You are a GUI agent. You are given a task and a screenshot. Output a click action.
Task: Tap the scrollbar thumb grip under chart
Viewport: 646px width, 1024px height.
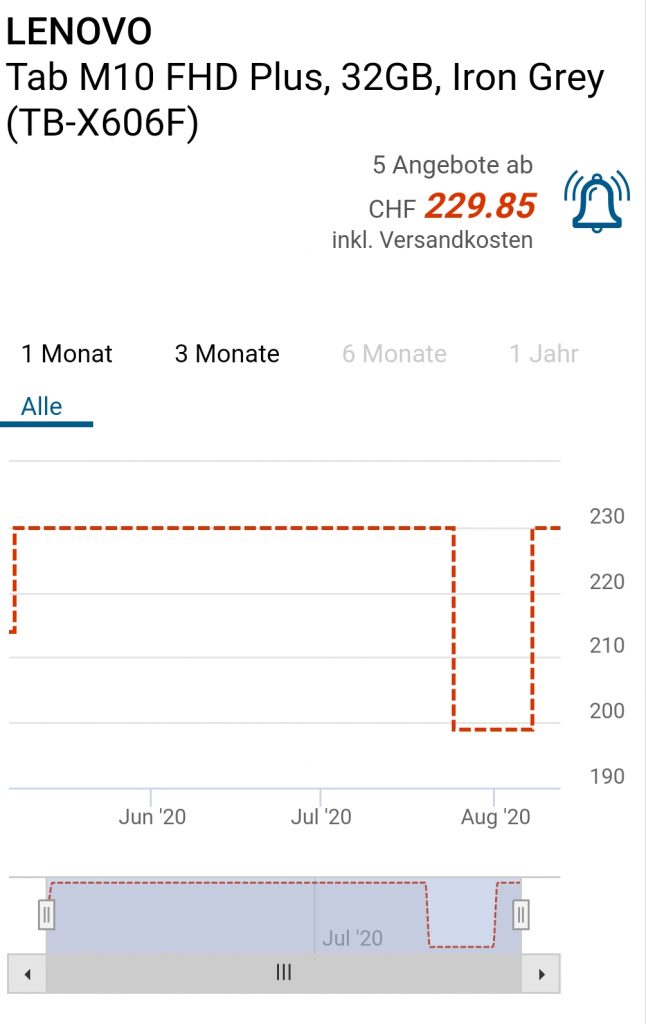click(284, 973)
